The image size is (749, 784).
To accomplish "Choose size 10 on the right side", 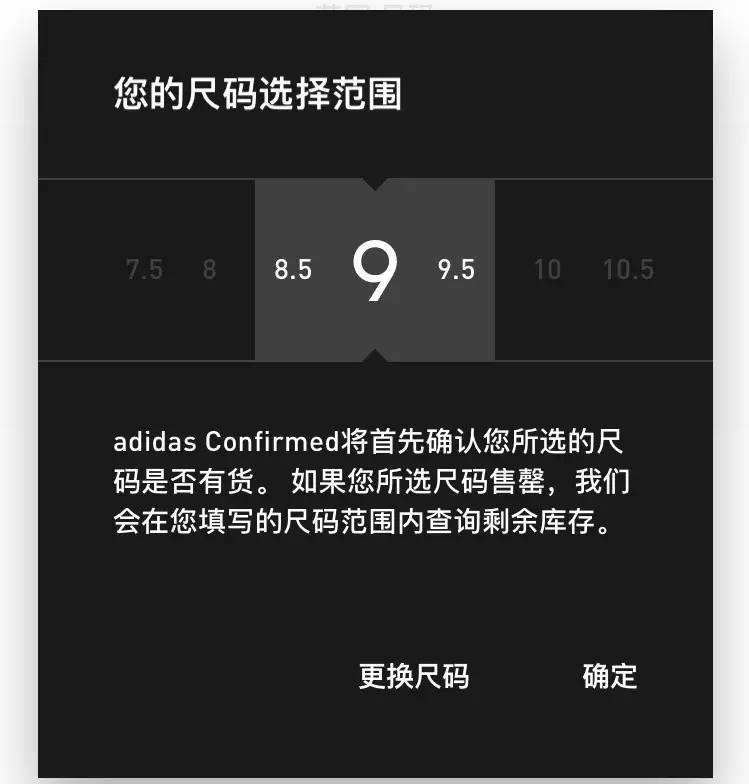I will pyautogui.click(x=549, y=270).
